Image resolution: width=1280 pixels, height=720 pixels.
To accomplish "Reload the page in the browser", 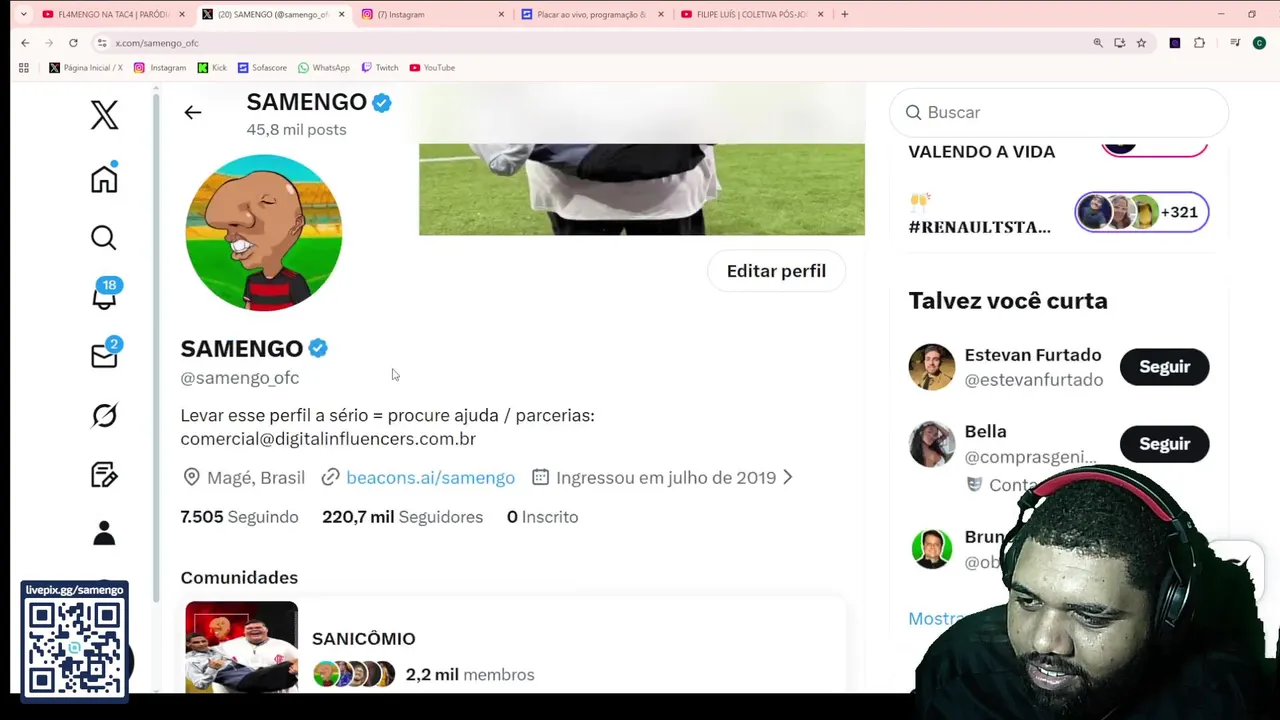I will 73,43.
